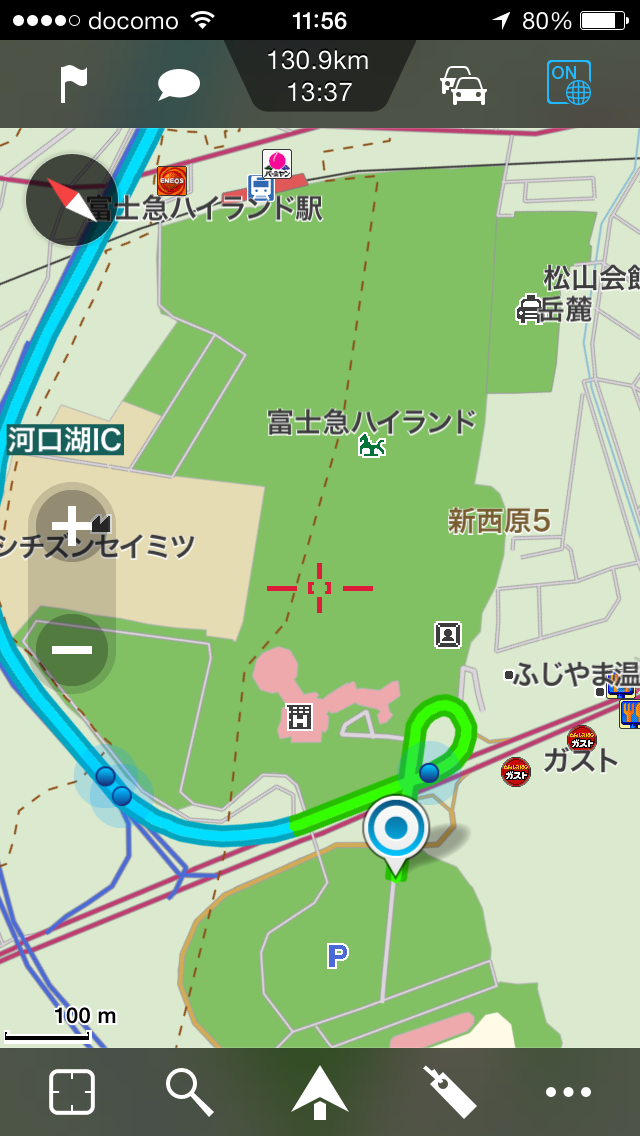Screen dimensions: 640x1136
Task: Open the speech bubble messages icon
Action: (x=178, y=85)
